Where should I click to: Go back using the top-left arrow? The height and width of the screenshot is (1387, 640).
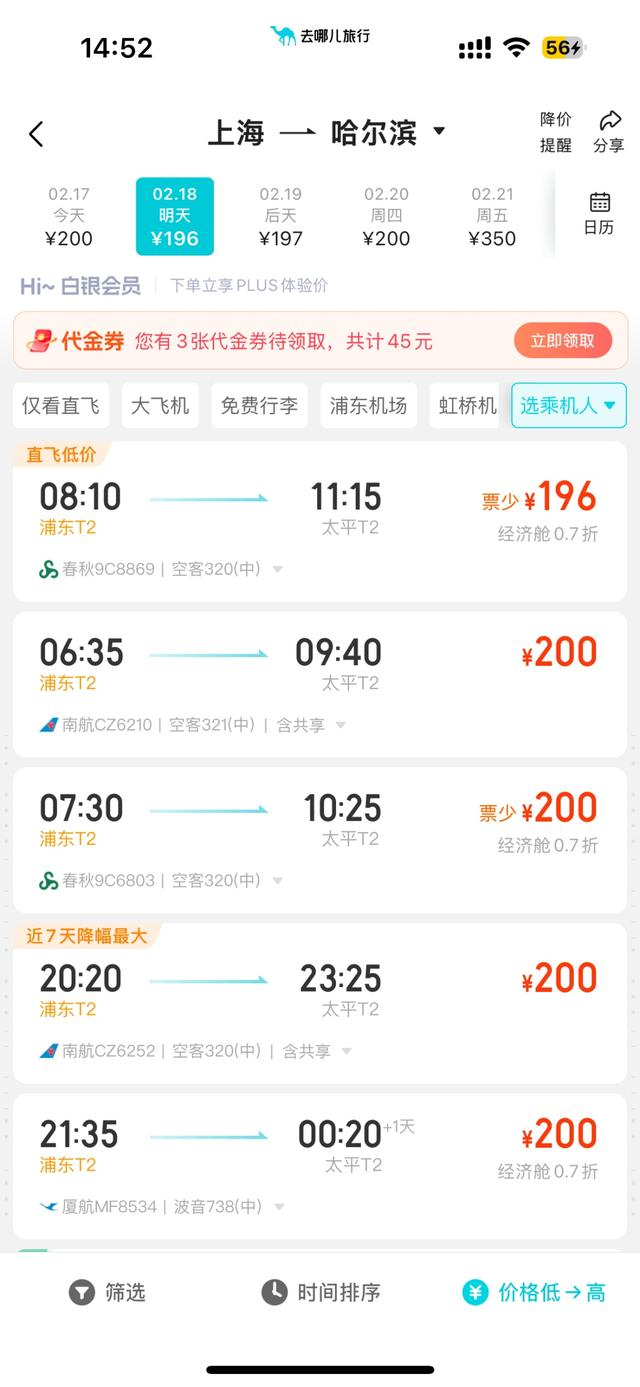pos(36,134)
